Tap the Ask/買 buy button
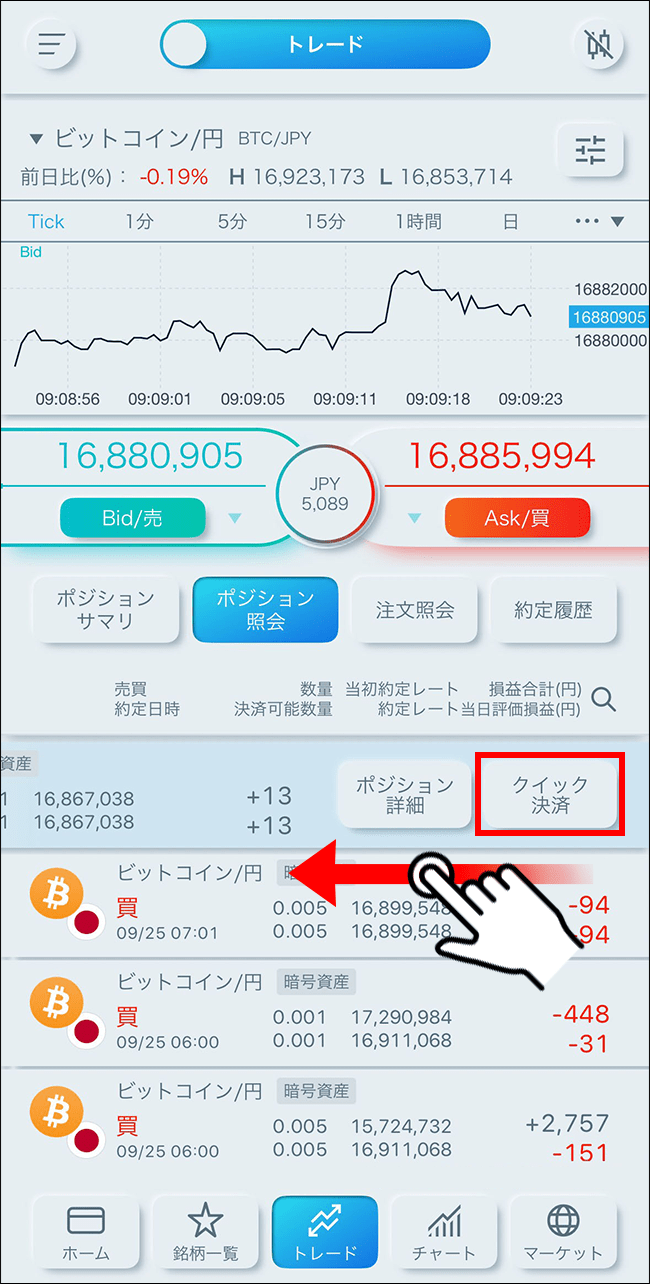Image resolution: width=650 pixels, height=1284 pixels. [x=517, y=519]
